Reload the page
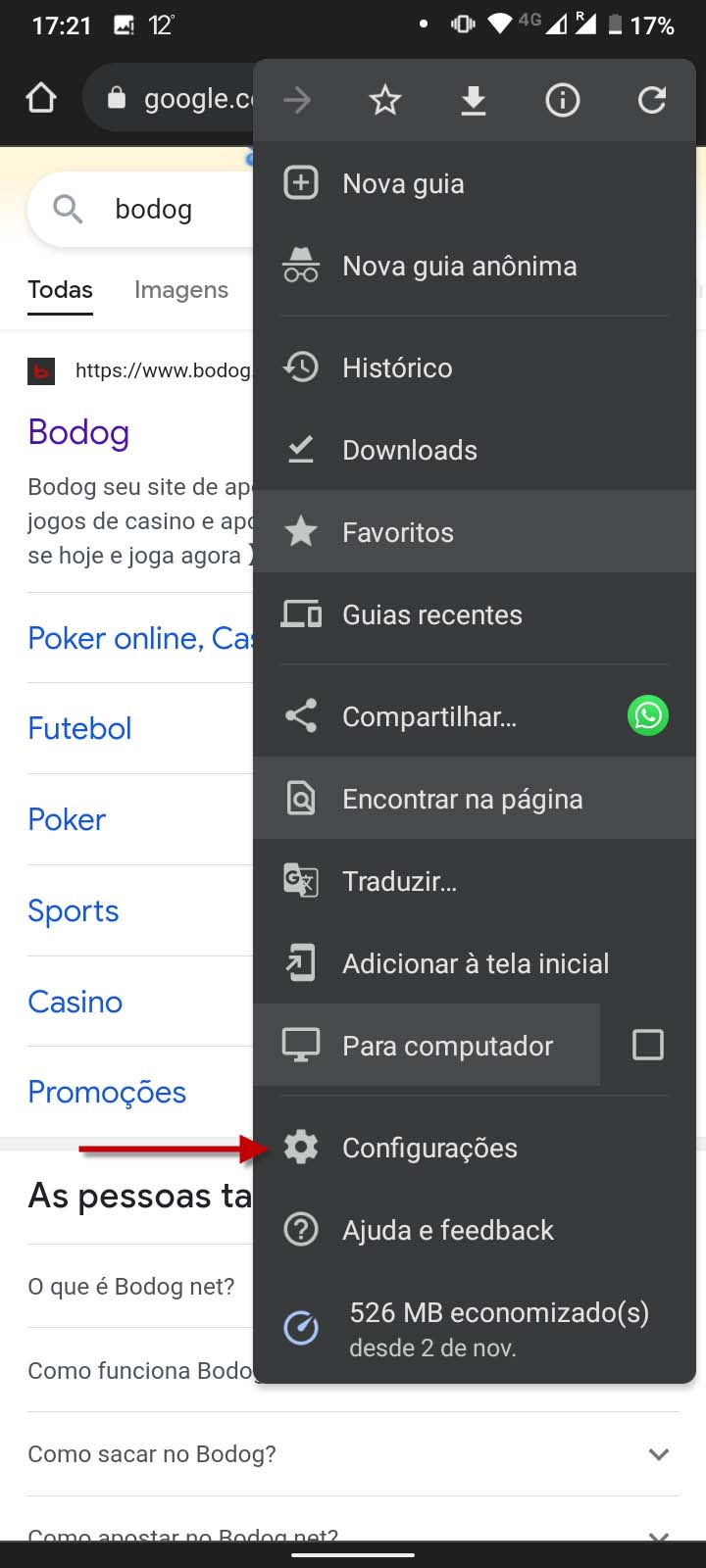 click(651, 100)
